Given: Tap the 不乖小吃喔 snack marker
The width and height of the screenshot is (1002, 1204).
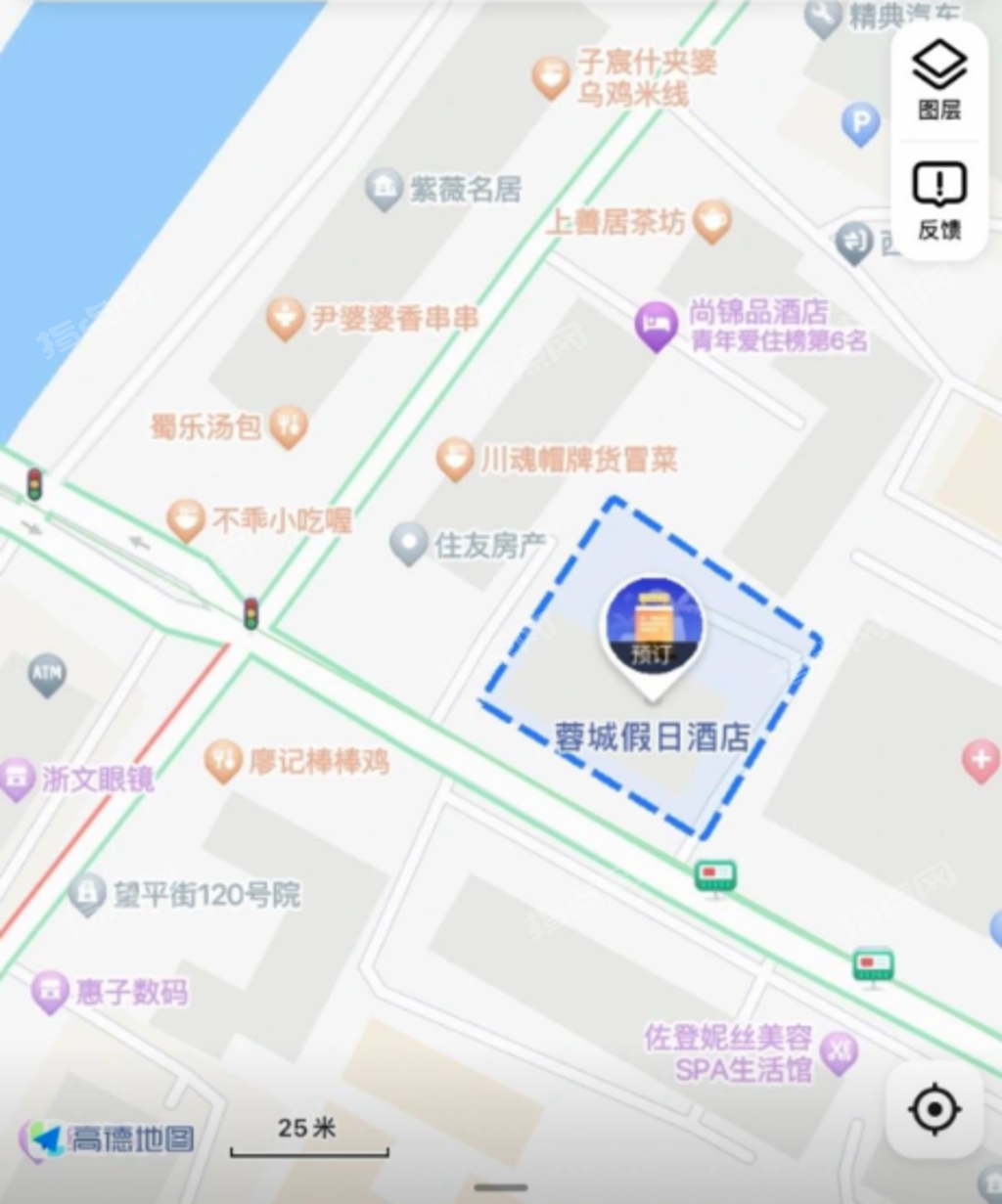Looking at the screenshot, I should click(186, 519).
